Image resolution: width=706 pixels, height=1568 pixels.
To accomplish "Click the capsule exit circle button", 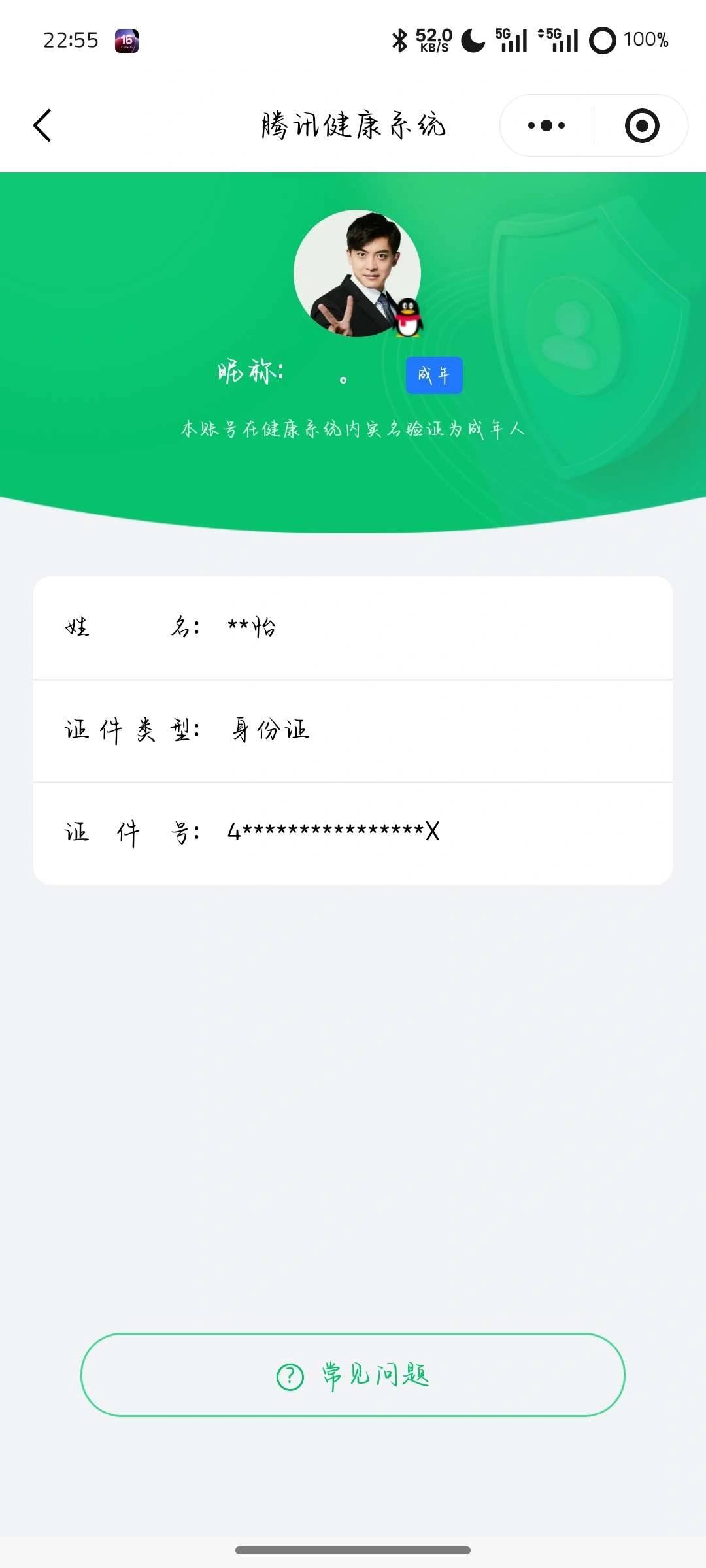I will pyautogui.click(x=641, y=125).
